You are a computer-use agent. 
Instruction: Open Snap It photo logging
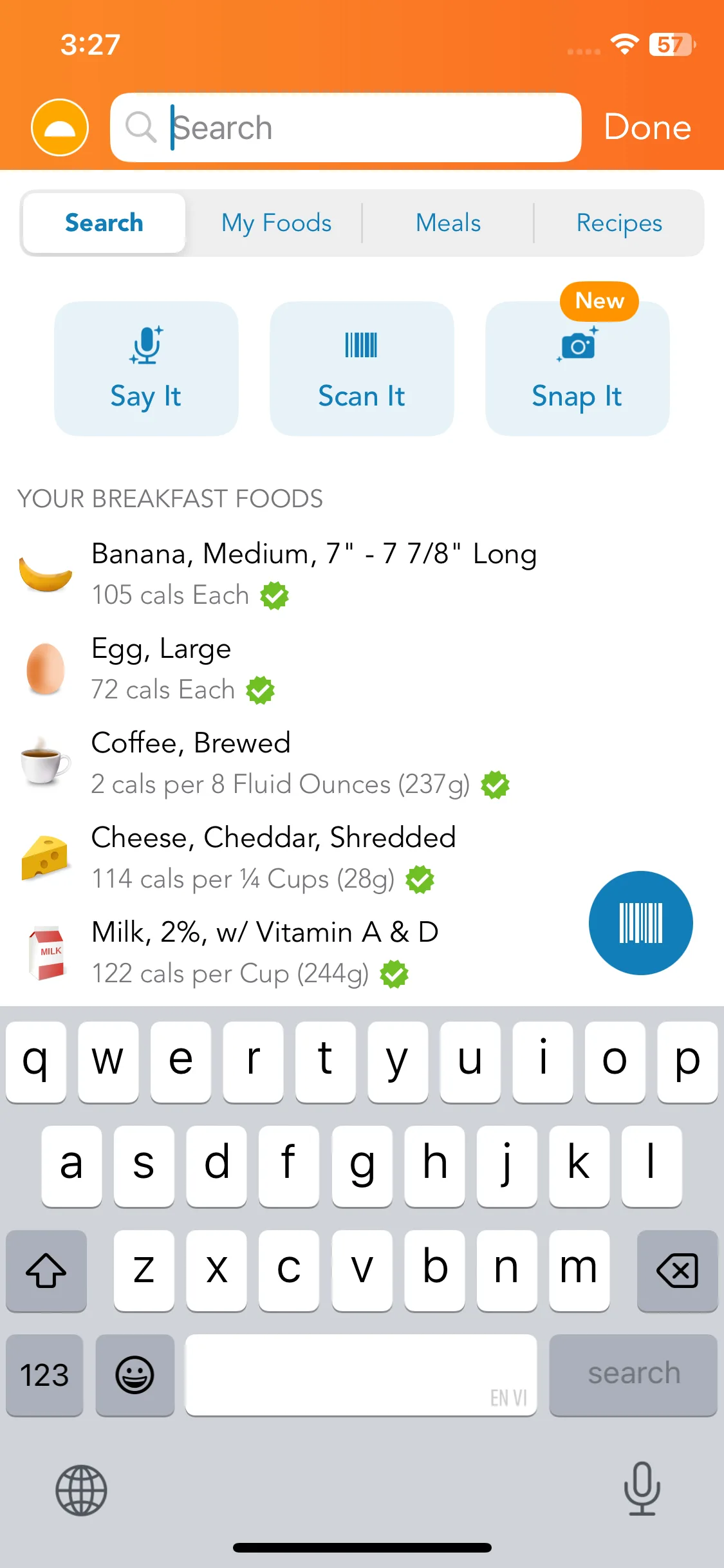(577, 369)
